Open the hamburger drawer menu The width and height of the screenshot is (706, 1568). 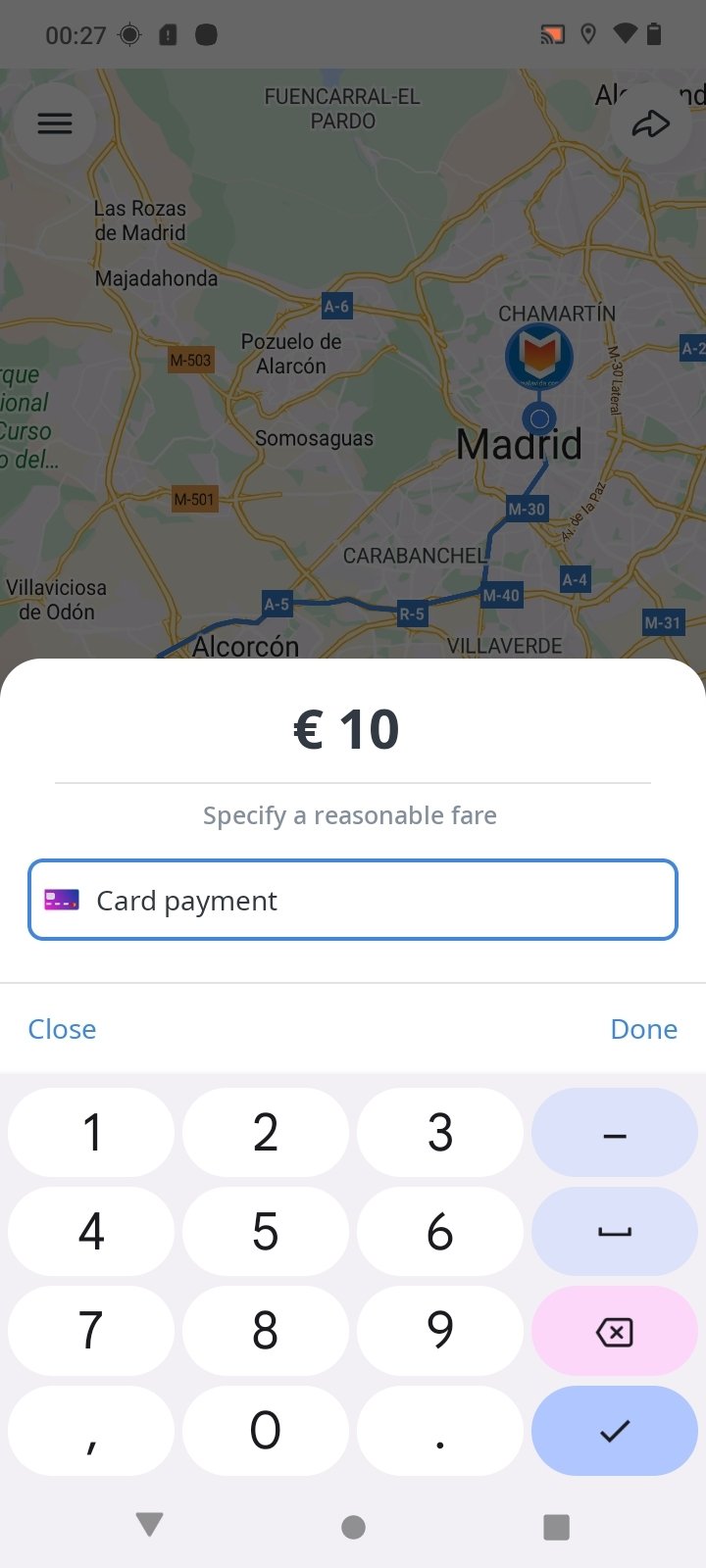click(x=55, y=123)
